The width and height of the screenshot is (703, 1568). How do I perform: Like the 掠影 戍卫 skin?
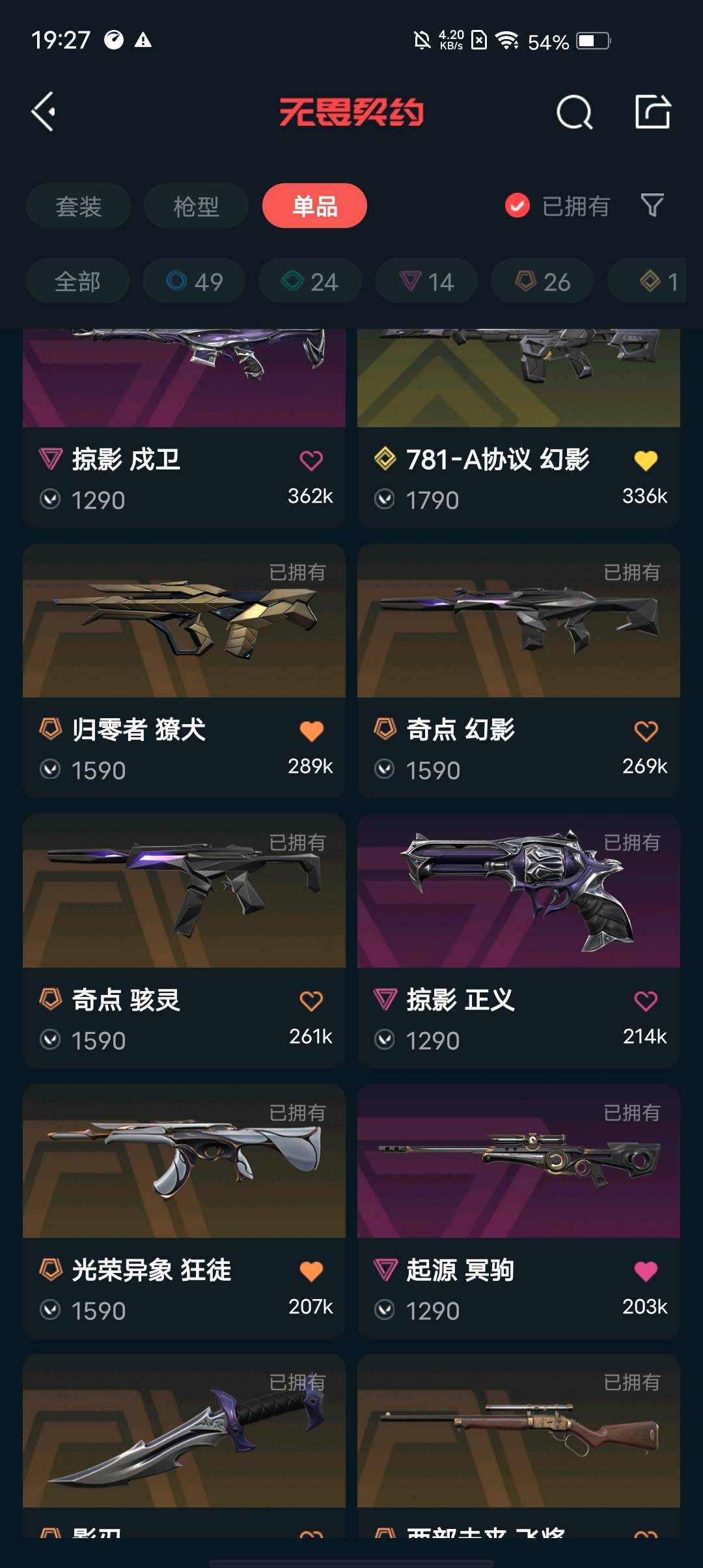point(311,460)
